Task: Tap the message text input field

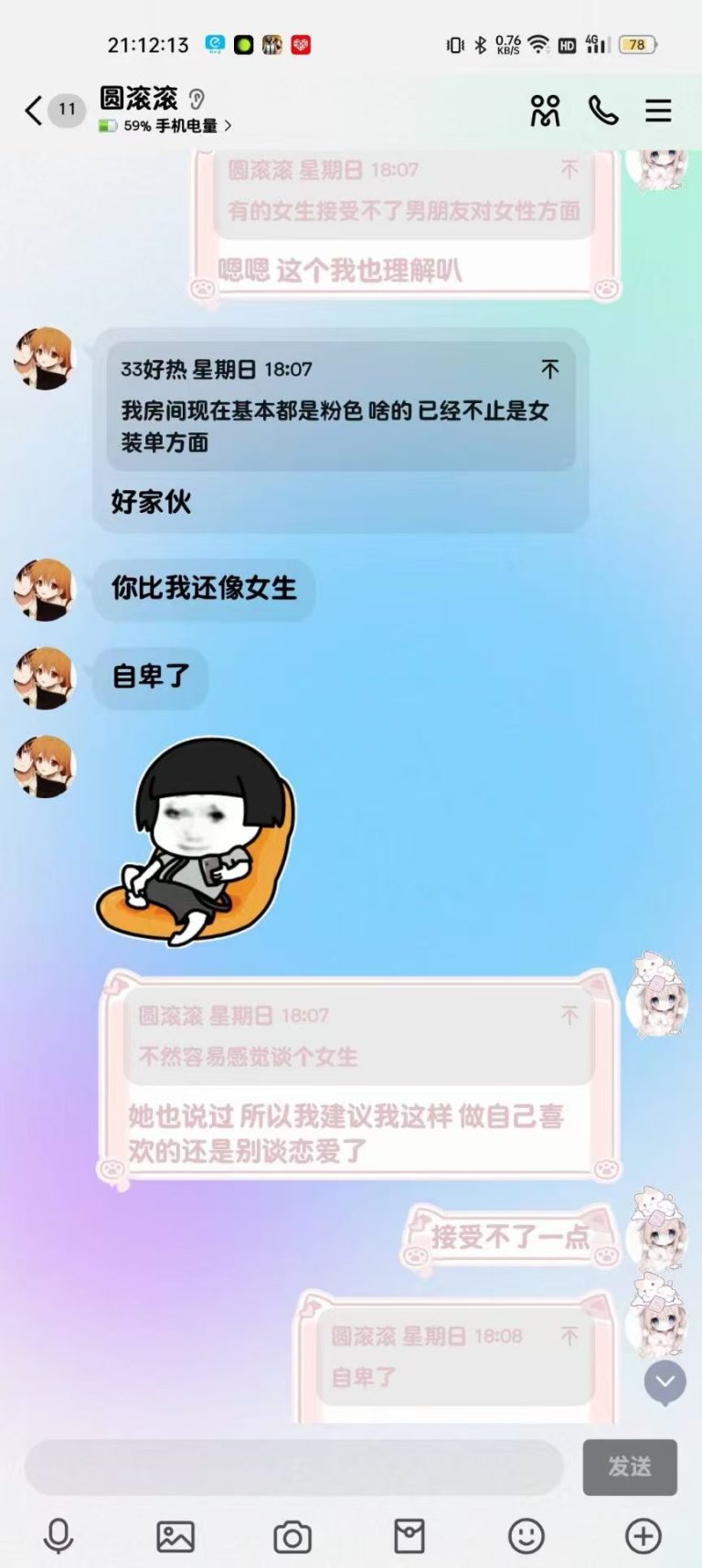Action: tap(294, 1467)
